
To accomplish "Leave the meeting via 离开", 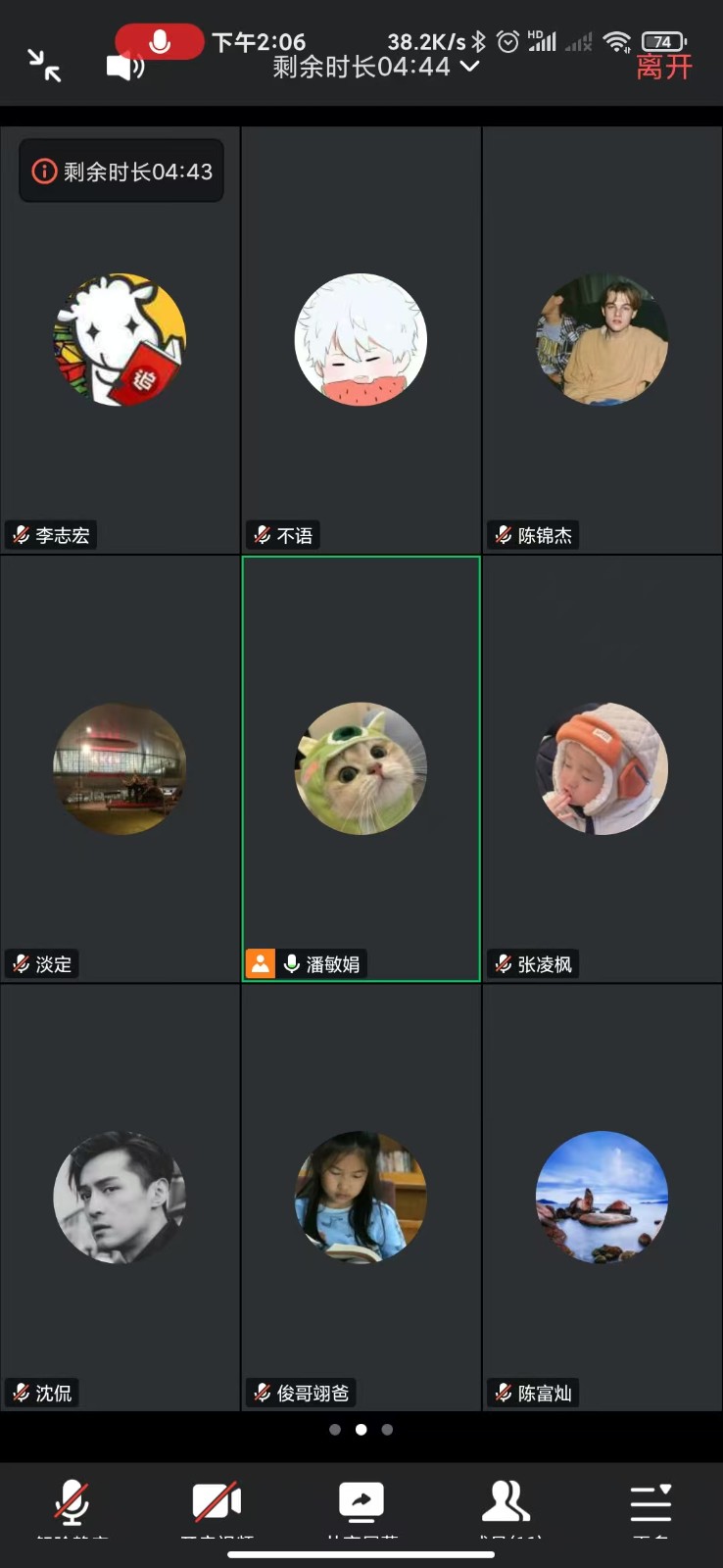I will (x=663, y=67).
